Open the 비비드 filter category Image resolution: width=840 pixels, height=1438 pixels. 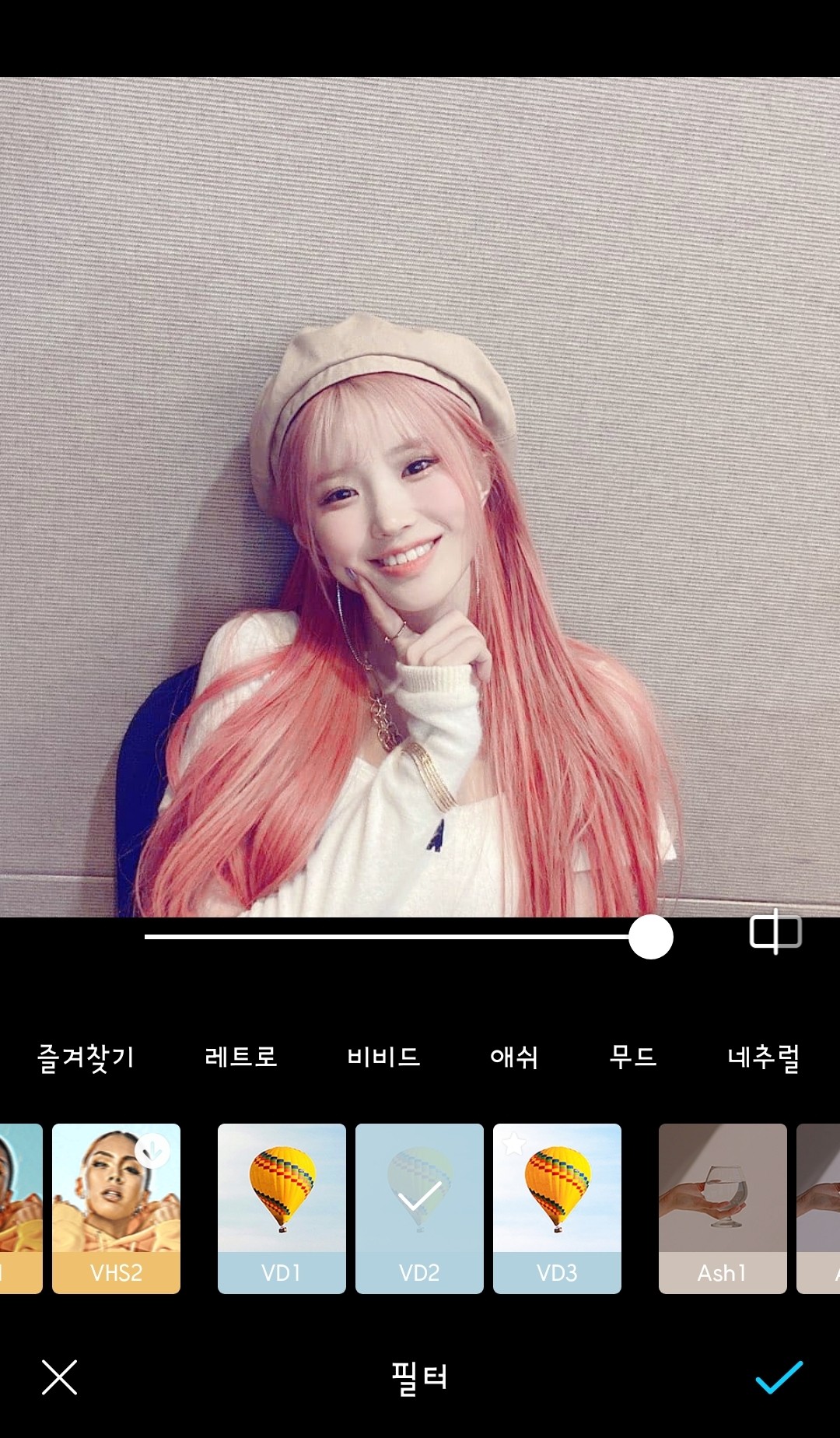(x=383, y=1057)
